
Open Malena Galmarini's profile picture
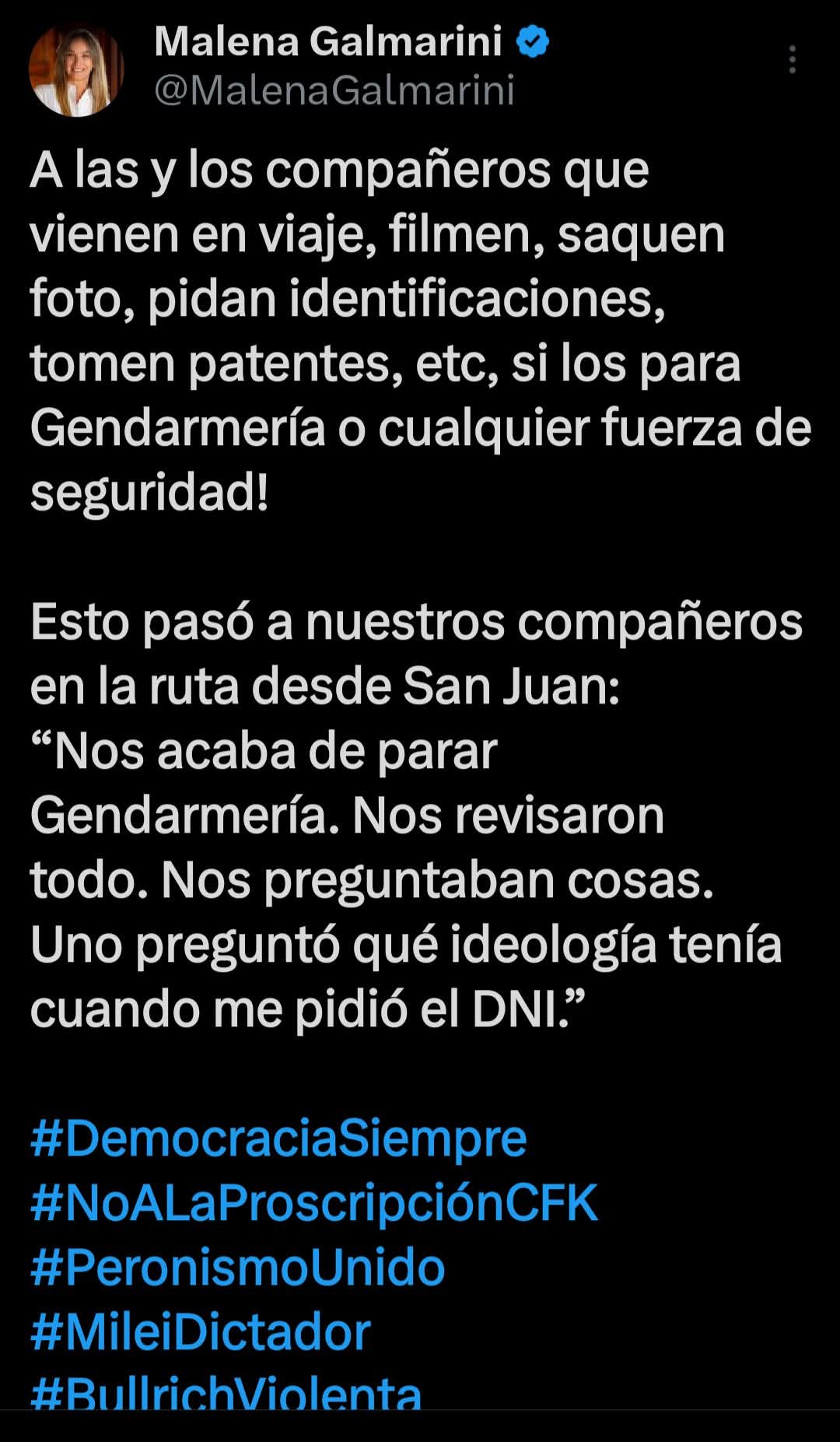pyautogui.click(x=76, y=70)
